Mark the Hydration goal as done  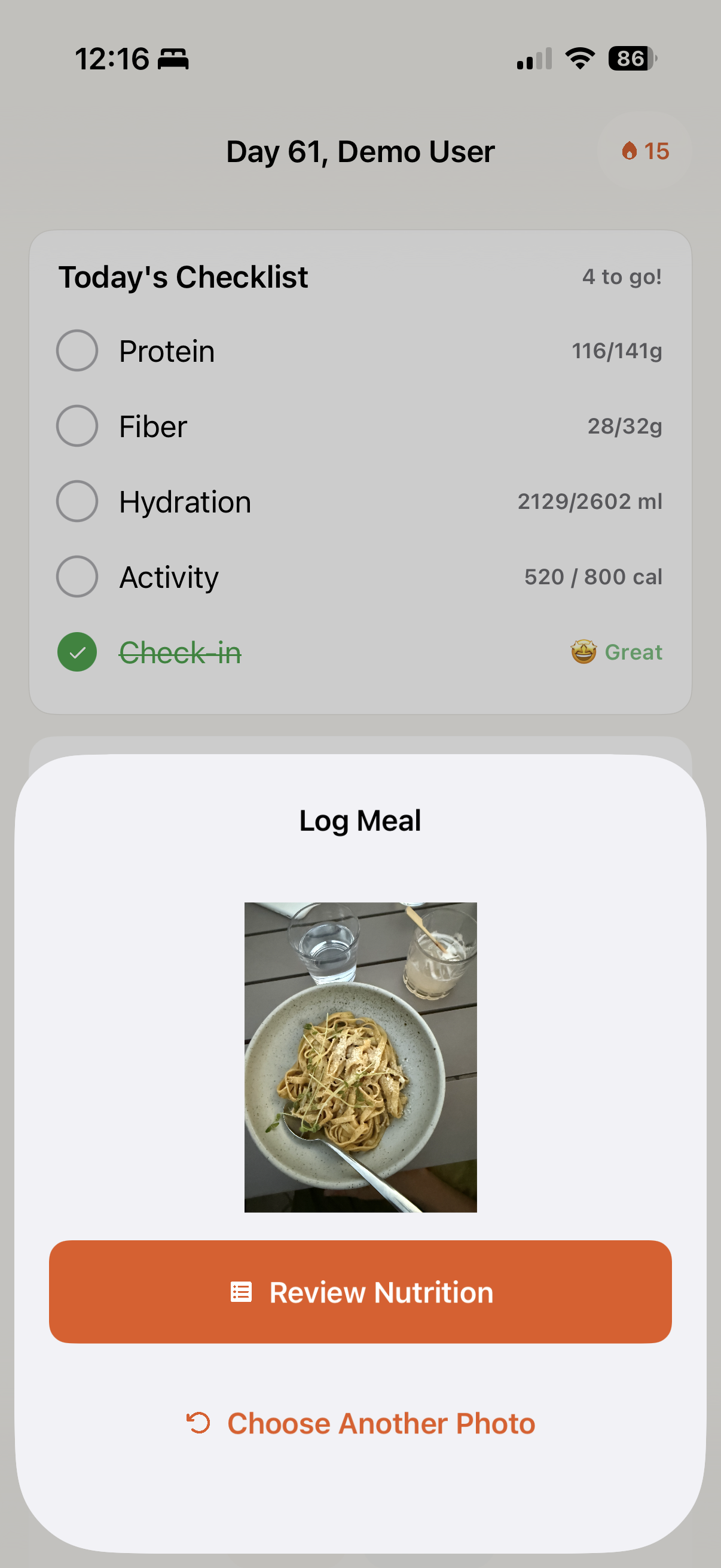[76, 501]
